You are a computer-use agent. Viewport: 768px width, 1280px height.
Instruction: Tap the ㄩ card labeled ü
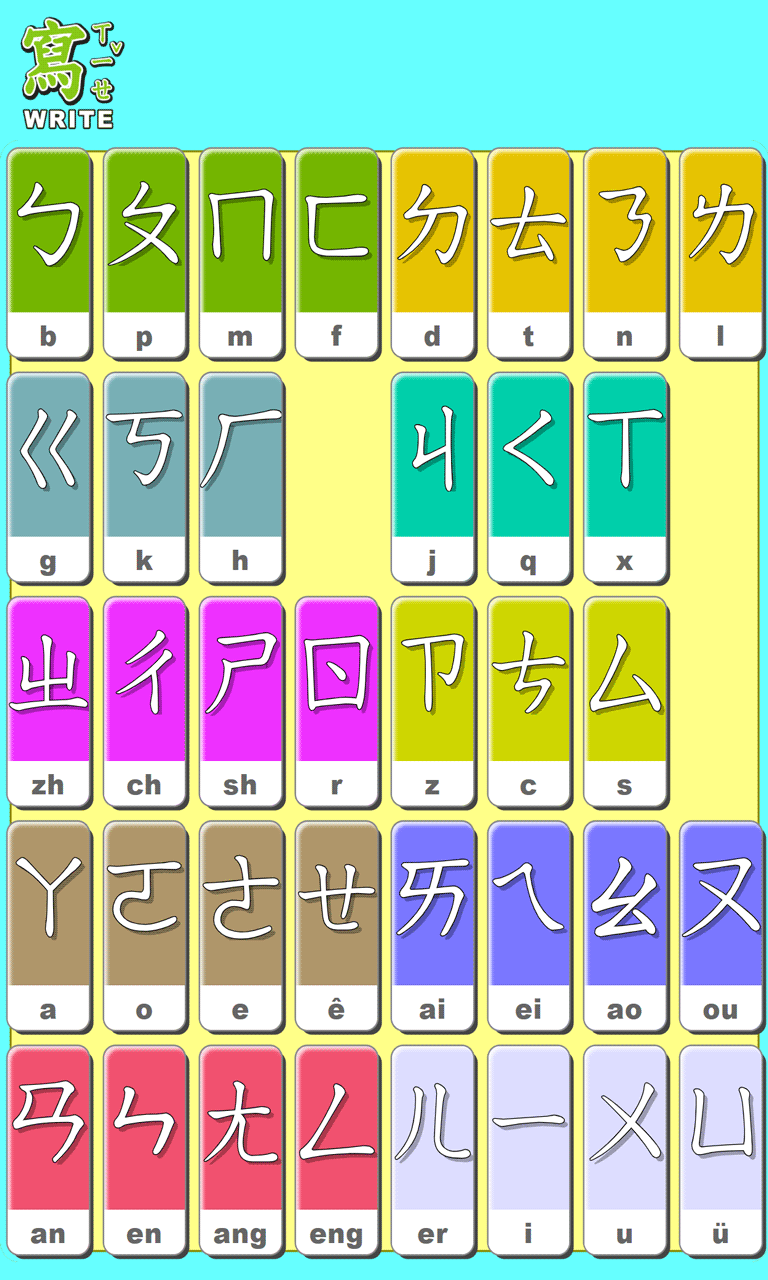pos(721,1150)
